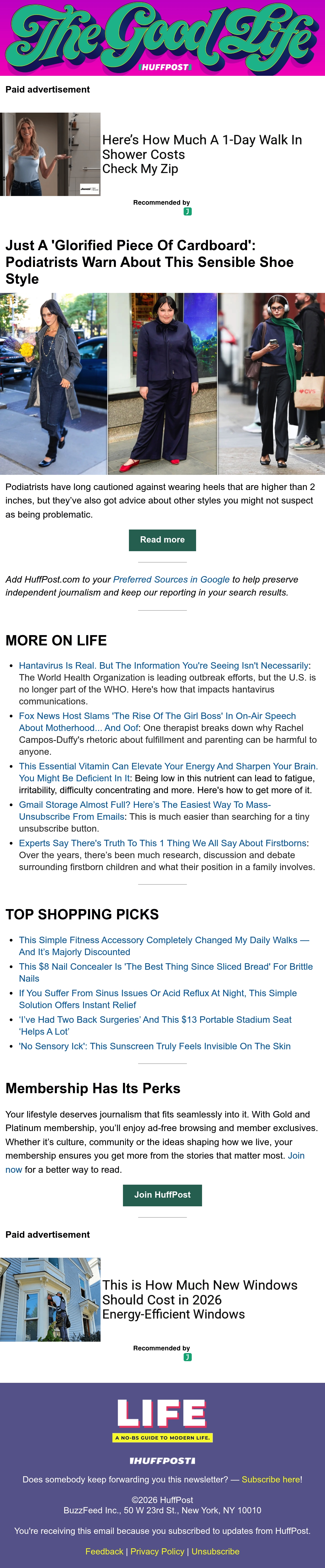Open the sinus issues and acid reflux solution link
Image resolution: width=325 pixels, height=1568 pixels.
tap(158, 999)
